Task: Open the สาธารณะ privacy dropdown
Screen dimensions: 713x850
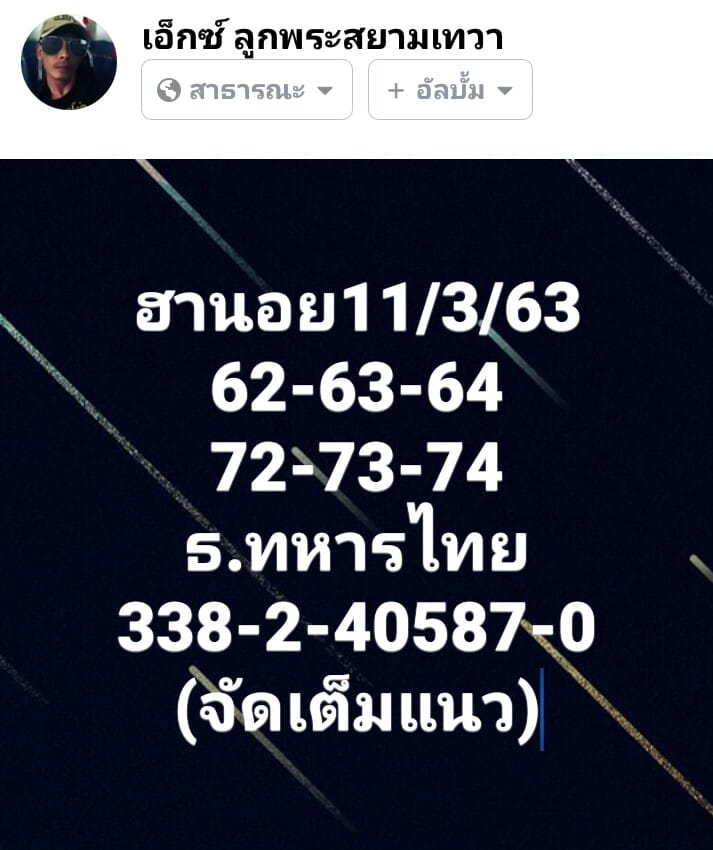Action: click(246, 90)
